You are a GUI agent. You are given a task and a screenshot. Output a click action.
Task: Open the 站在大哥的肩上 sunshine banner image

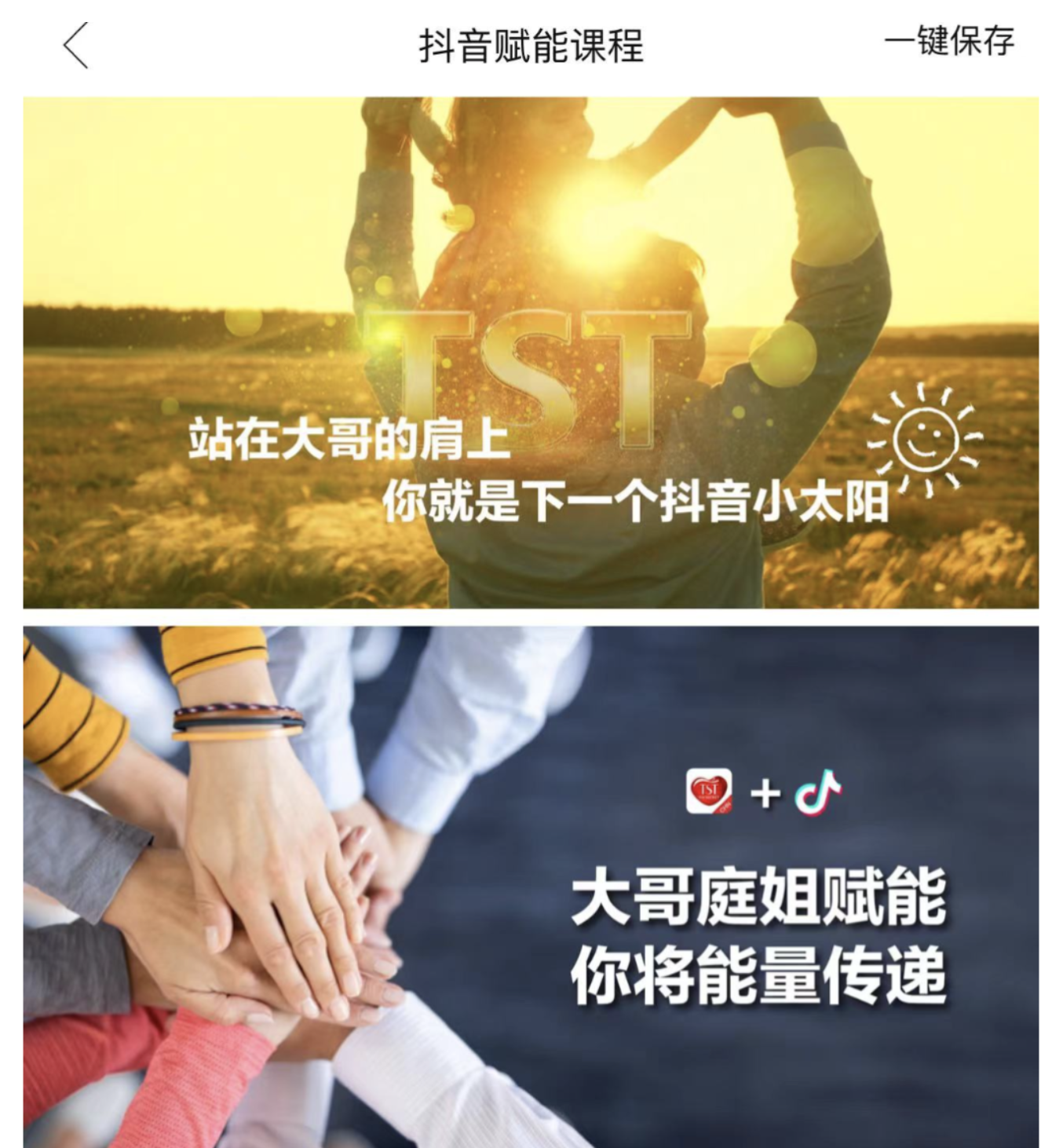(x=531, y=353)
